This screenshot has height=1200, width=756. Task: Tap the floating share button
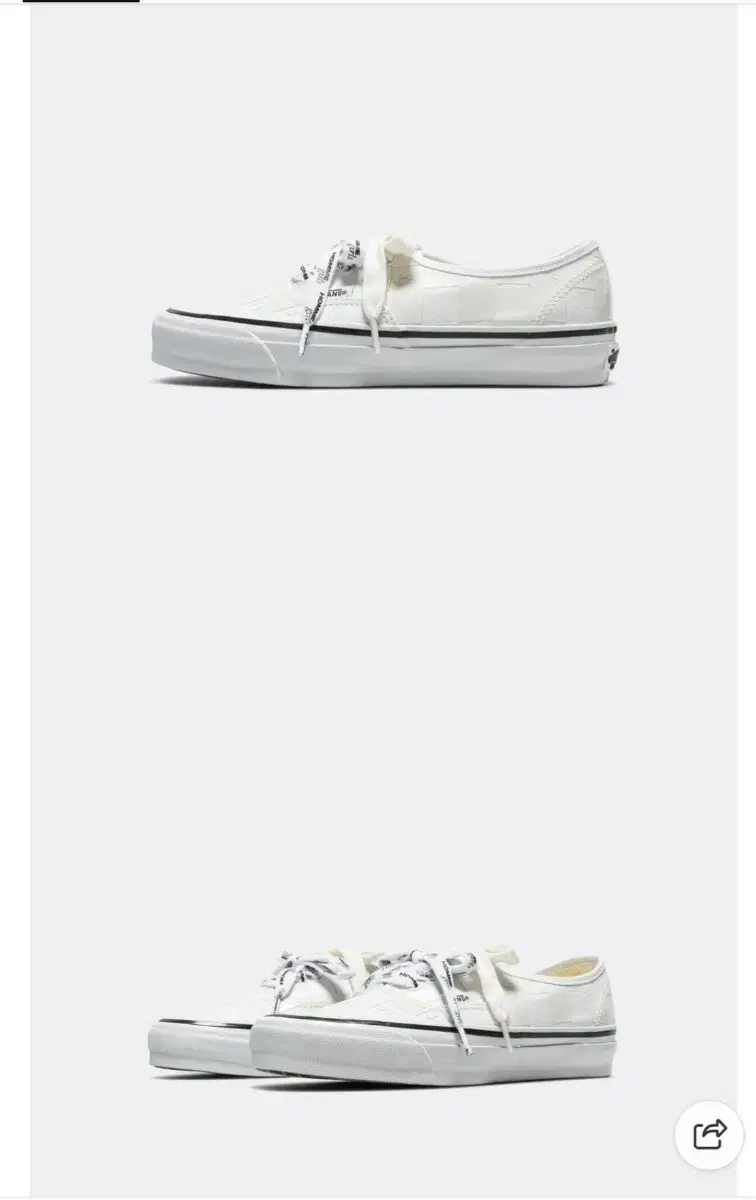(709, 1134)
